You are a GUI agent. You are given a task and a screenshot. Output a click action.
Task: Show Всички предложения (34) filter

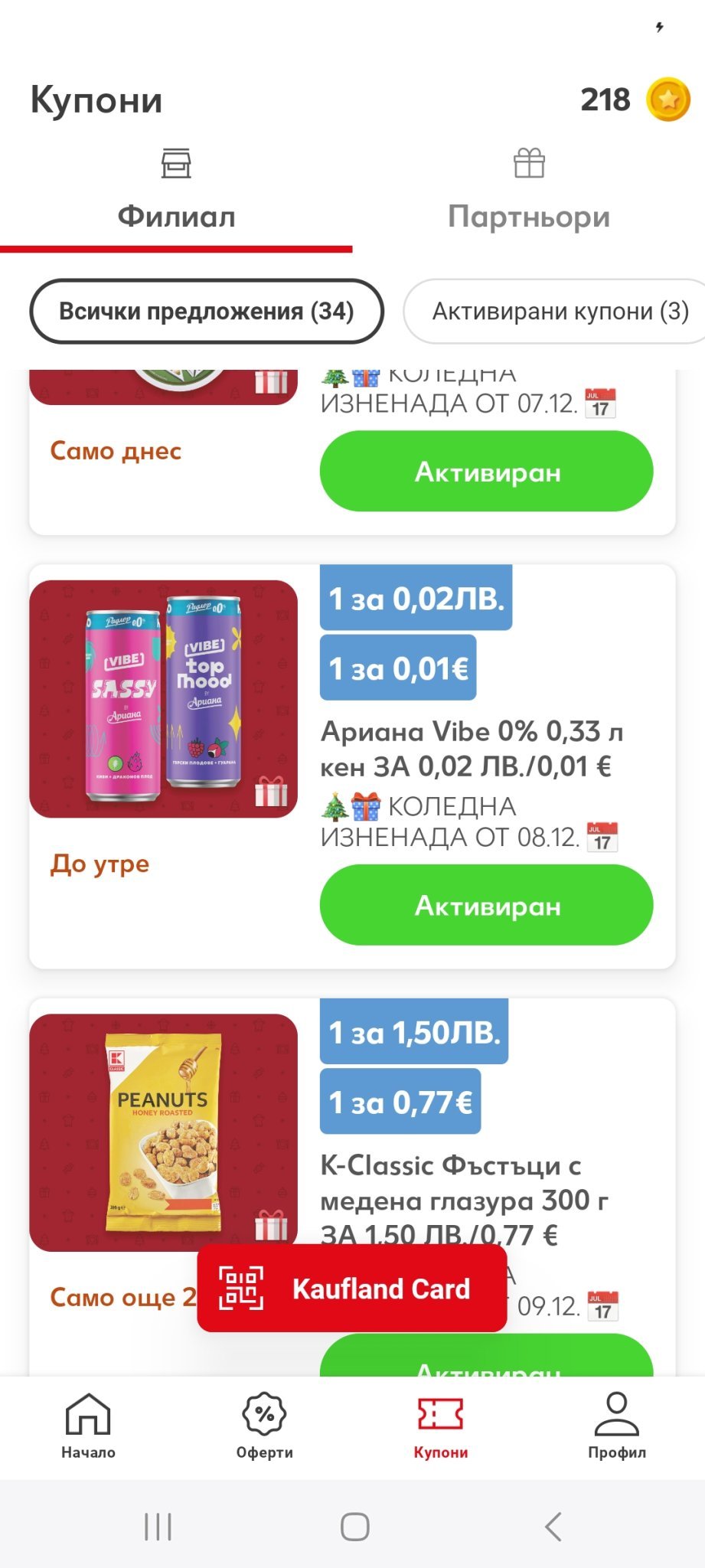click(x=206, y=312)
